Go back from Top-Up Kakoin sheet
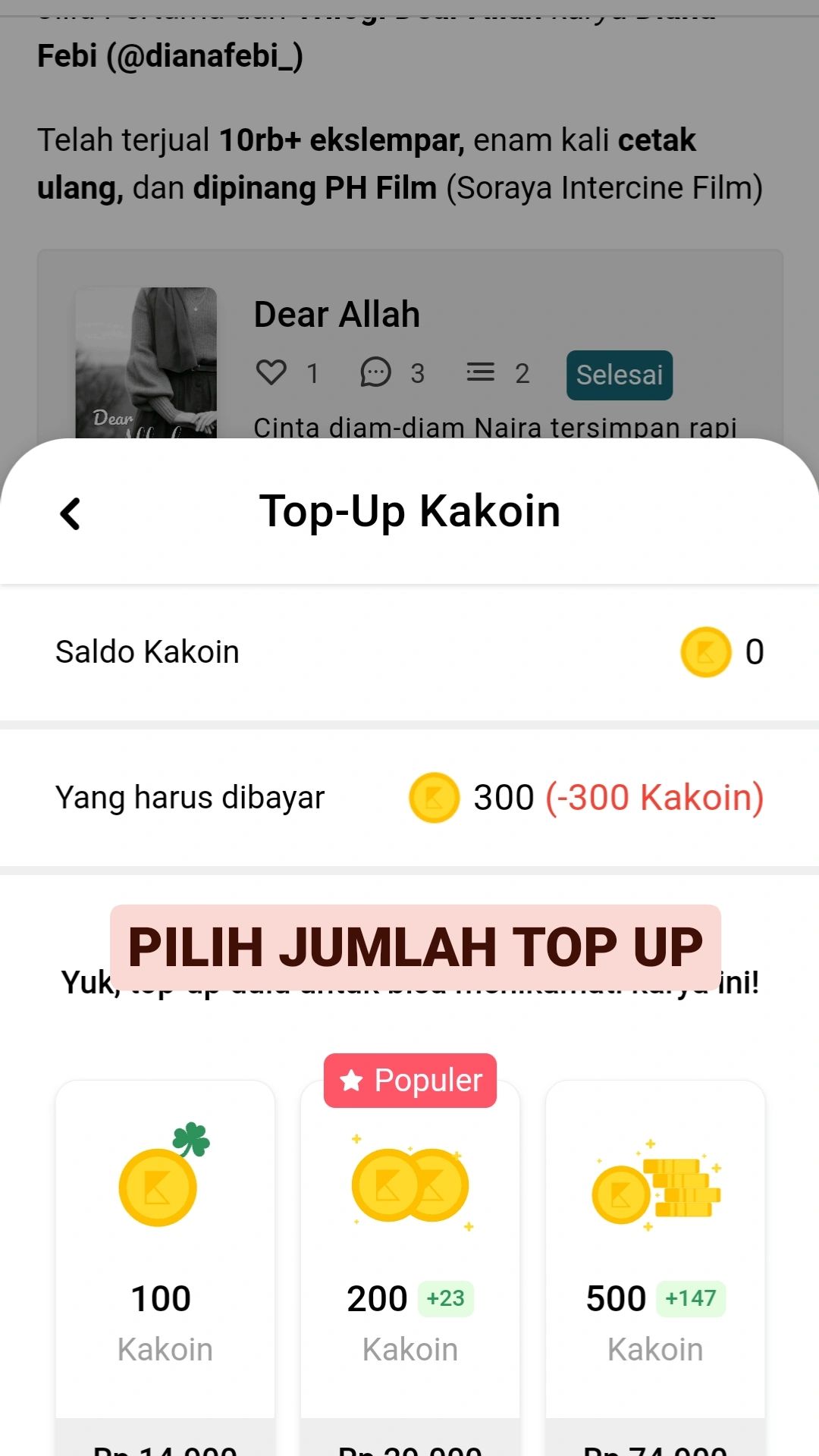This screenshot has width=819, height=1456. tap(71, 513)
